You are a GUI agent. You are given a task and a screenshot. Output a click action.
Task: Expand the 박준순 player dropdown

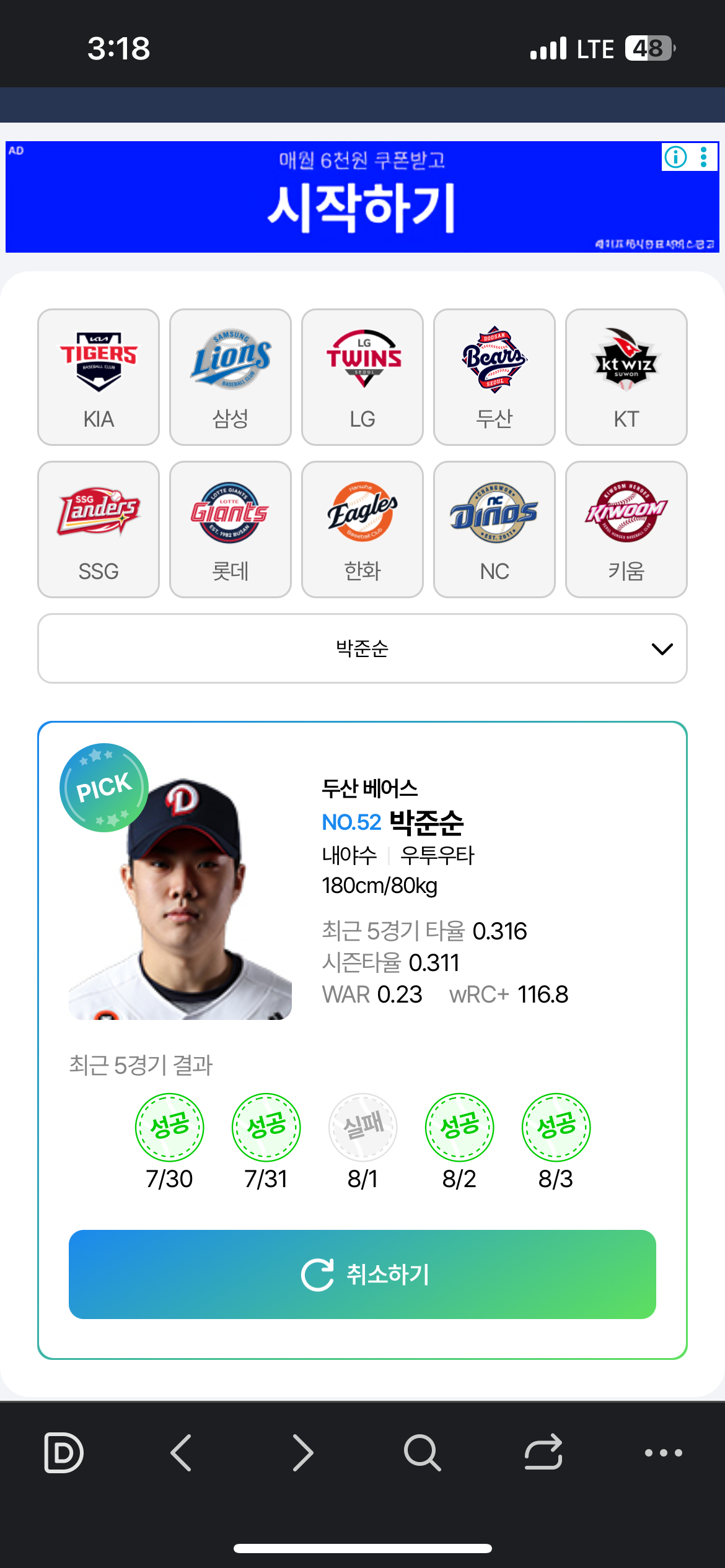[362, 648]
